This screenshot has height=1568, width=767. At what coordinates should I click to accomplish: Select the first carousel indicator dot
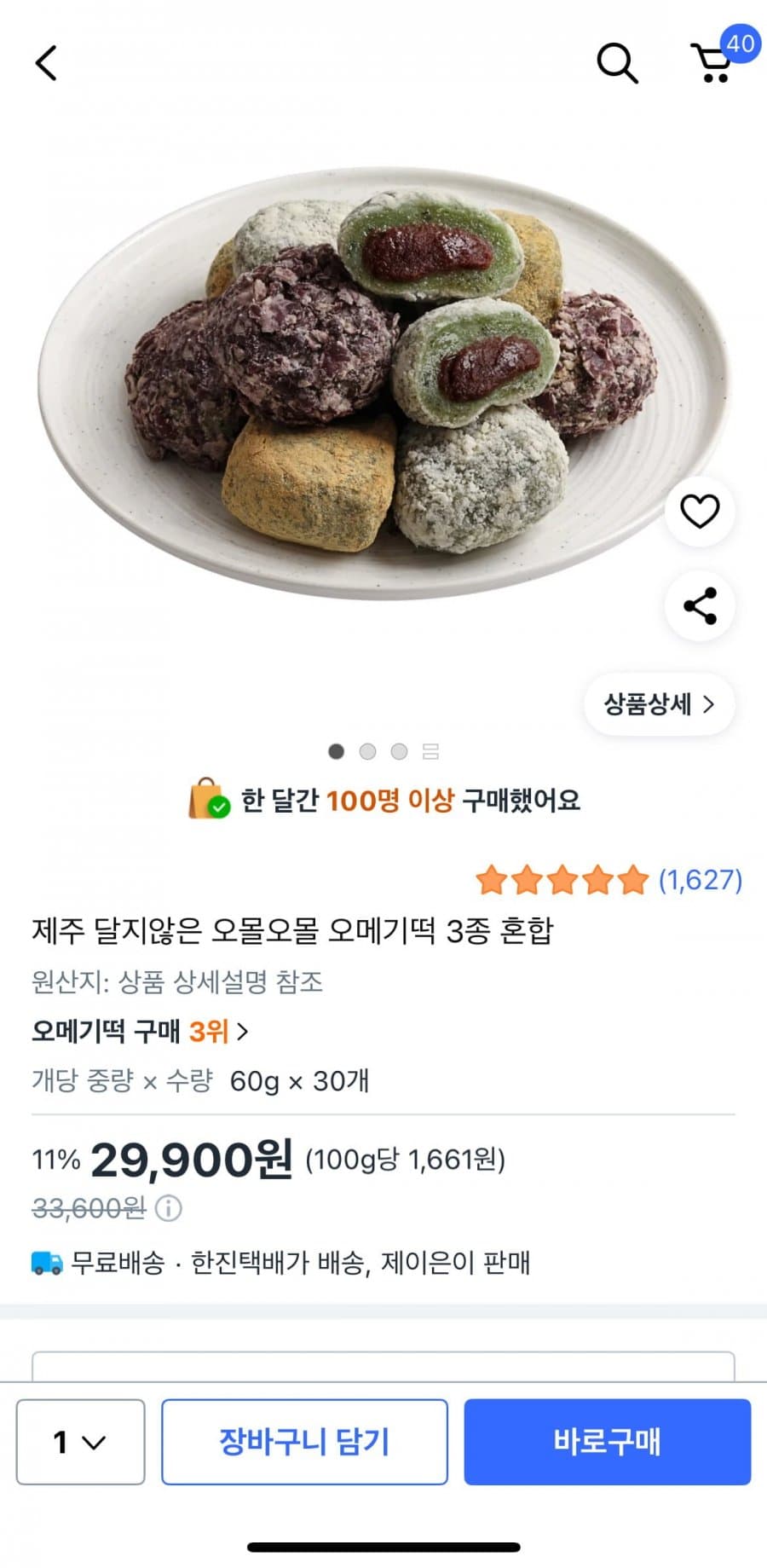point(336,753)
